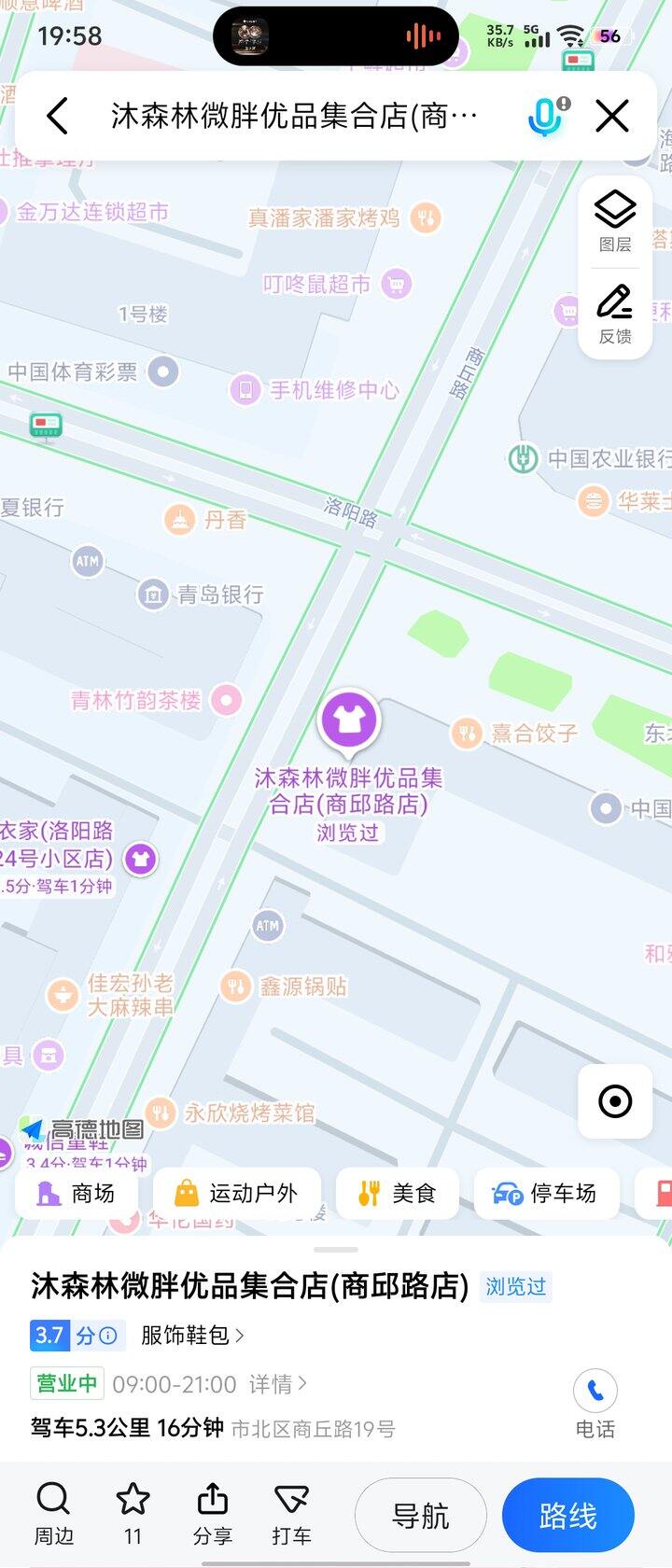This screenshot has width=672, height=1568.
Task: Clear the search with the X
Action: [612, 117]
